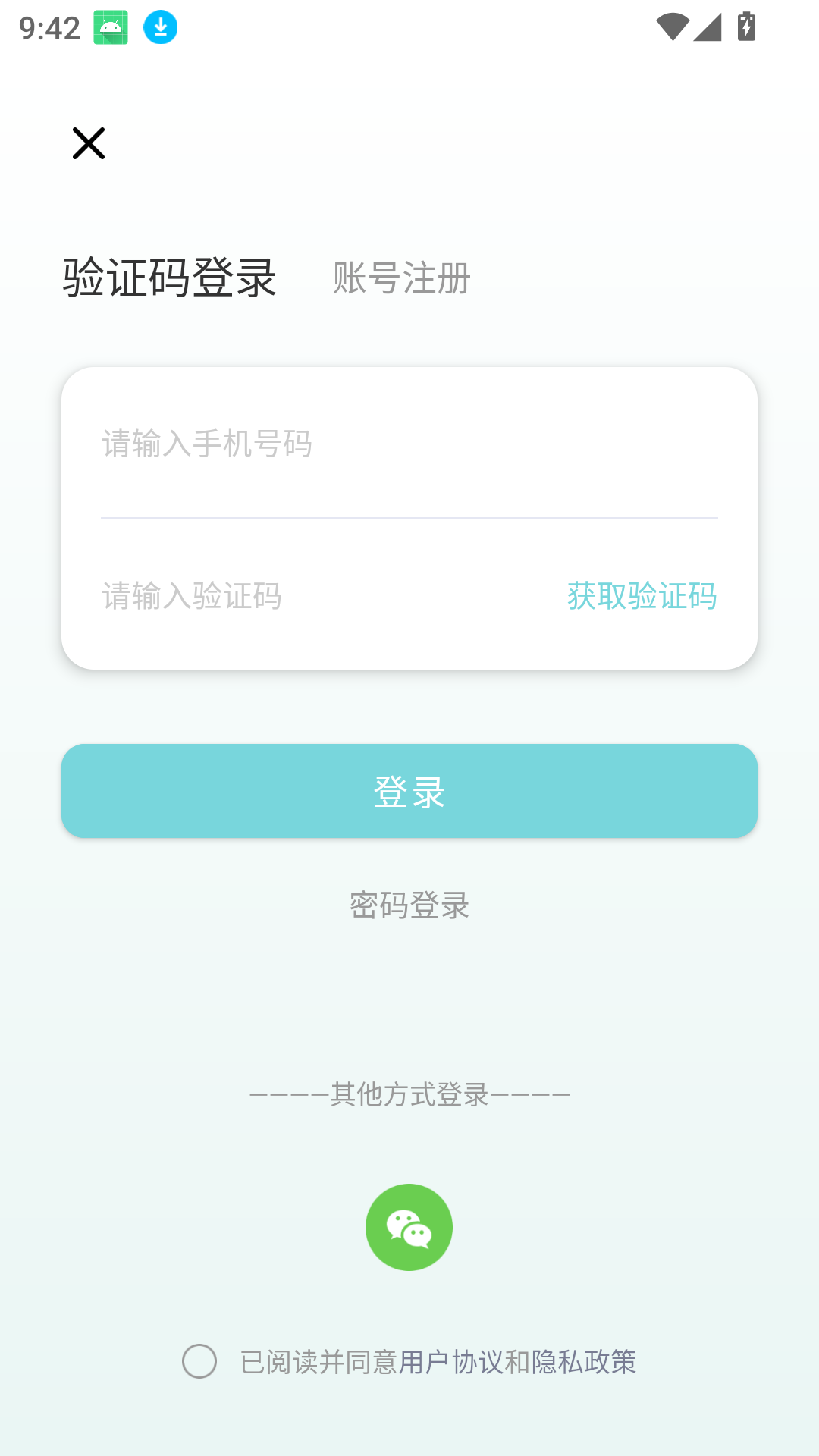The image size is (819, 1456).
Task: Open 密码登录 to sign in with password
Action: coord(409,907)
